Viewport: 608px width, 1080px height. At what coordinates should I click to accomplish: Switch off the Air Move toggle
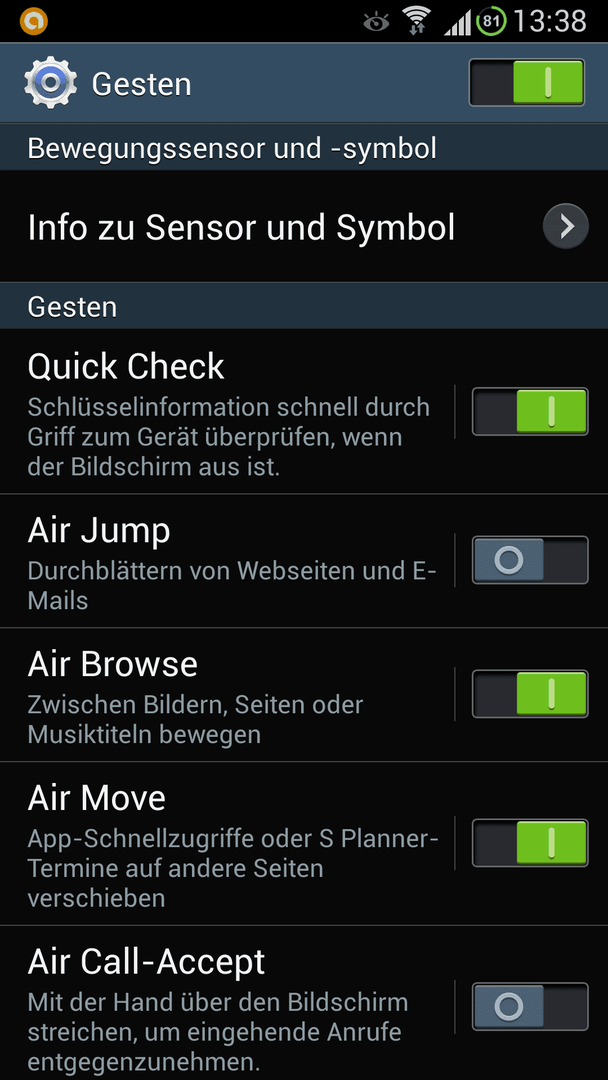pos(530,842)
